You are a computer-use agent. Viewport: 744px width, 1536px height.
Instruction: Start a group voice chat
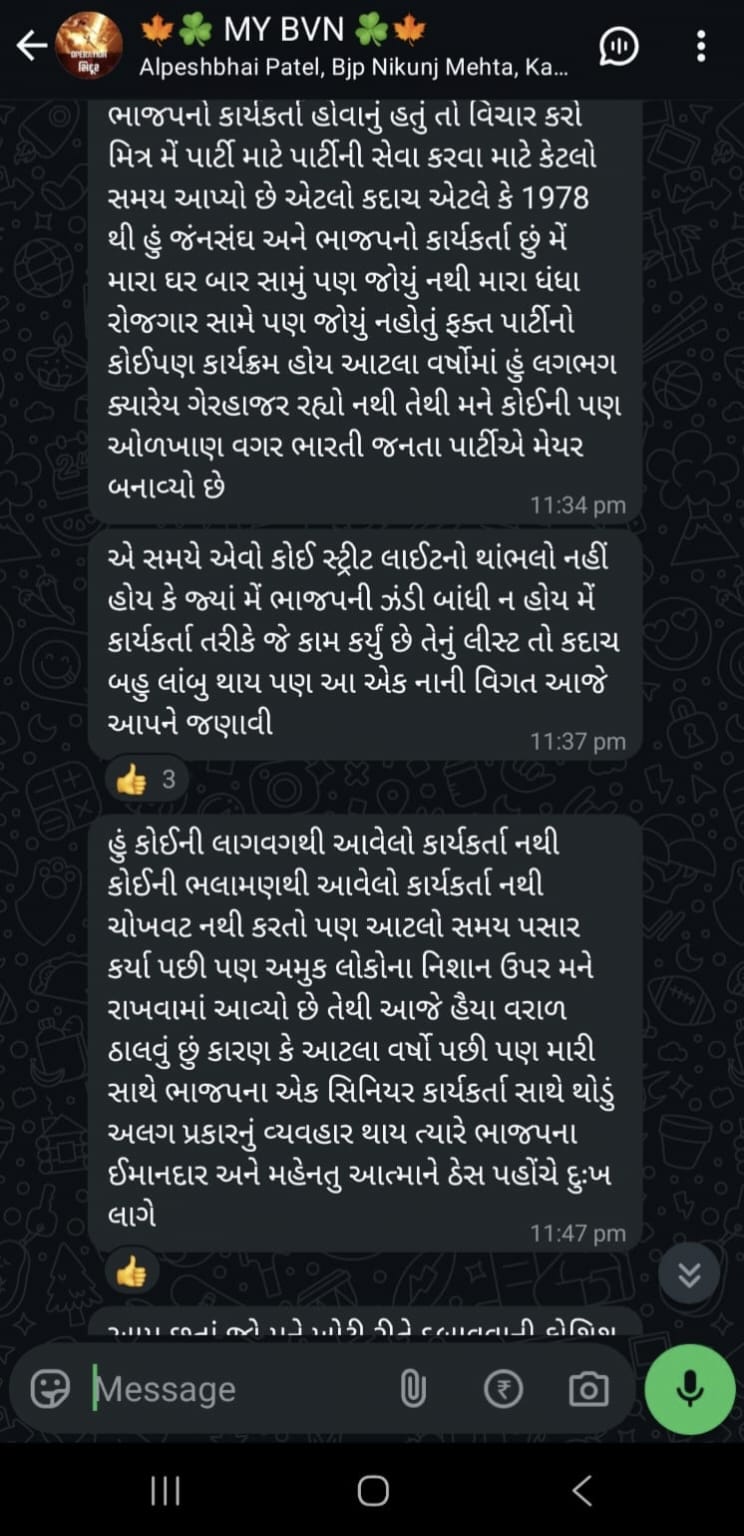(619, 46)
